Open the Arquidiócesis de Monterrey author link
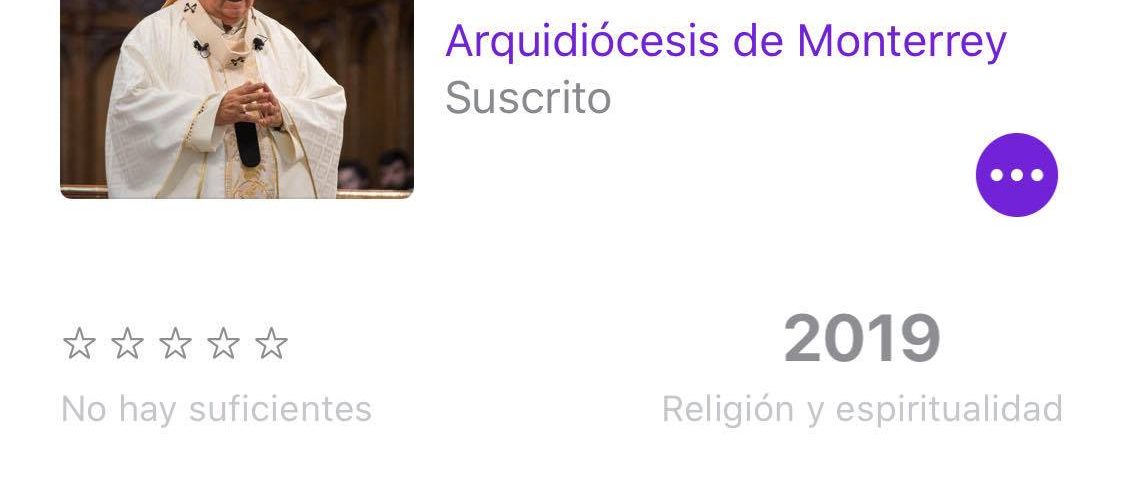The height and width of the screenshot is (480, 1125). coord(725,41)
